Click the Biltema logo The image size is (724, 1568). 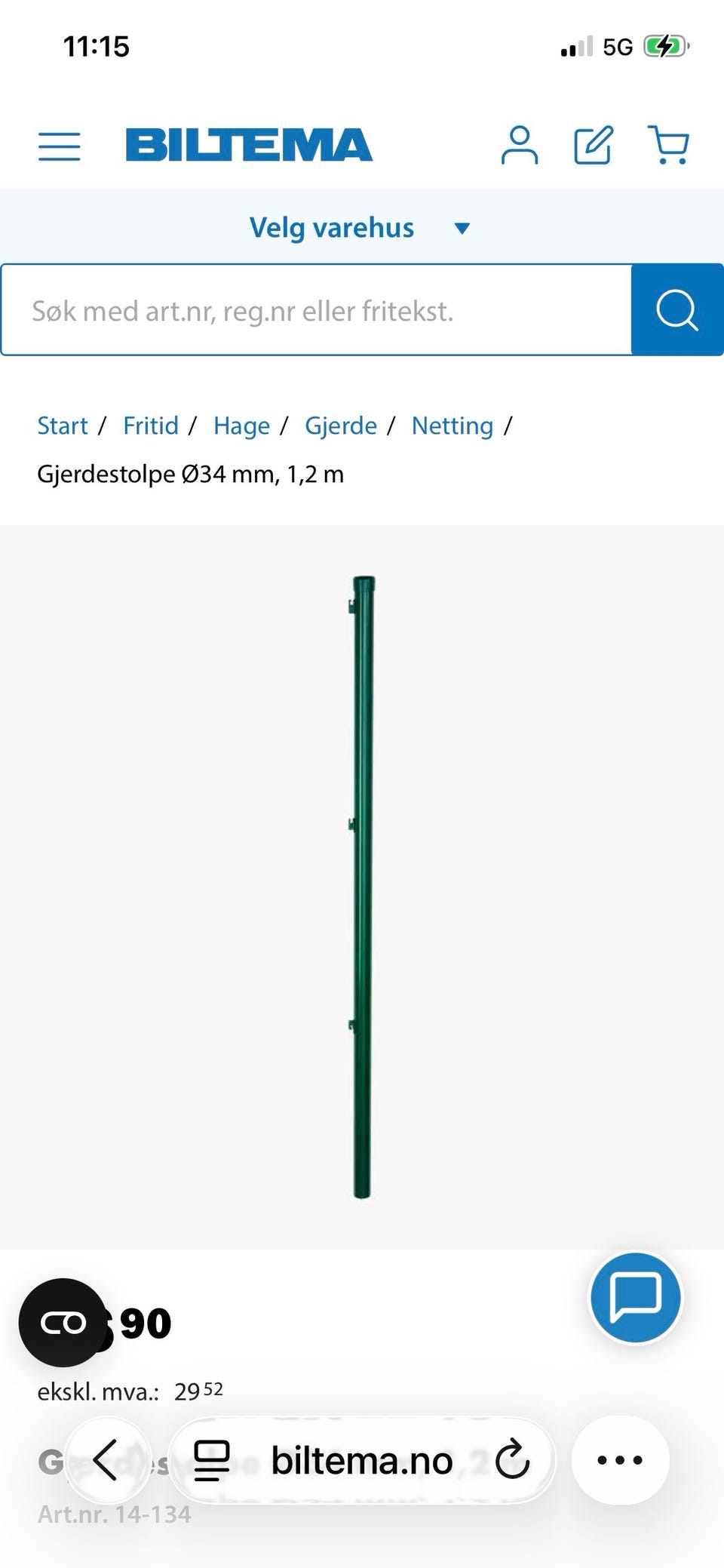pos(249,146)
